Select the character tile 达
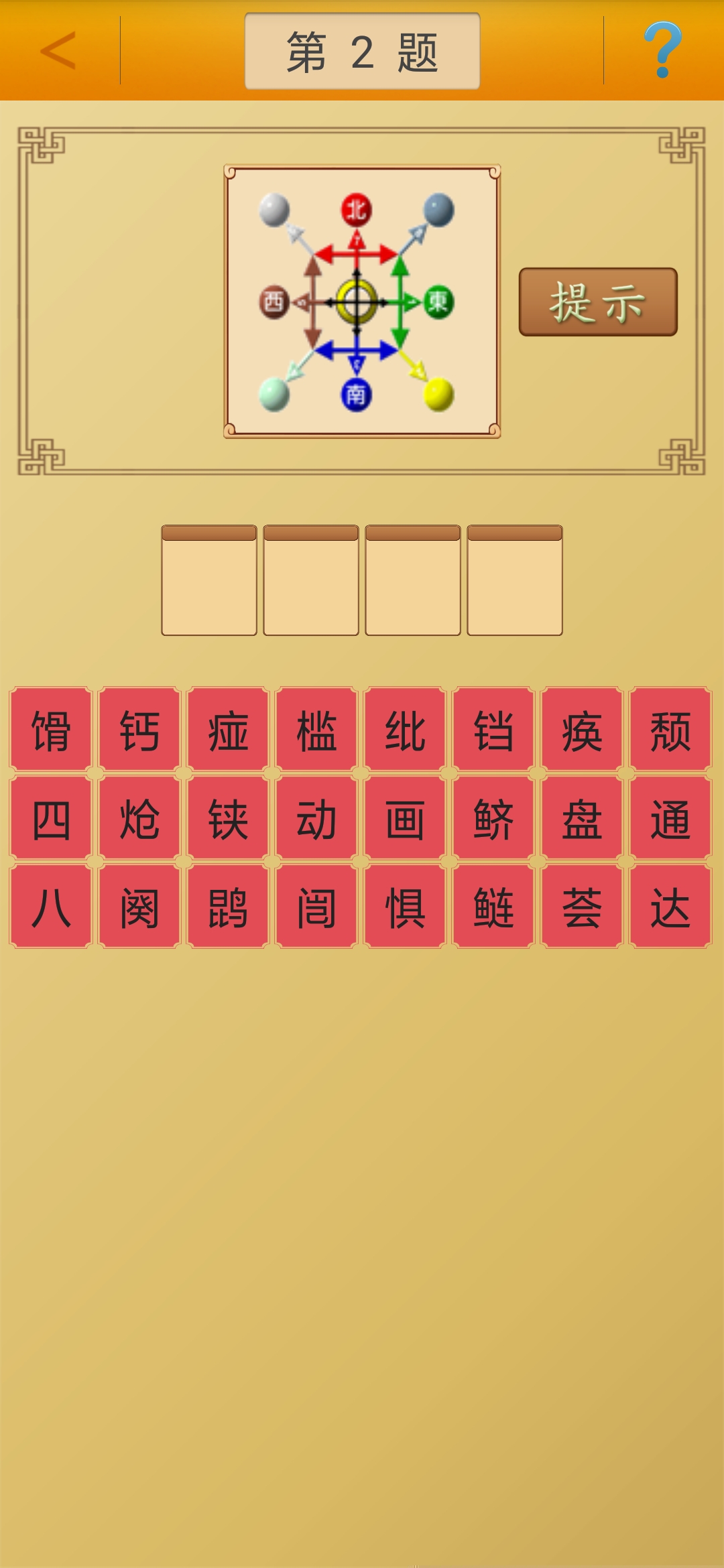The width and height of the screenshot is (724, 1568). point(670,907)
